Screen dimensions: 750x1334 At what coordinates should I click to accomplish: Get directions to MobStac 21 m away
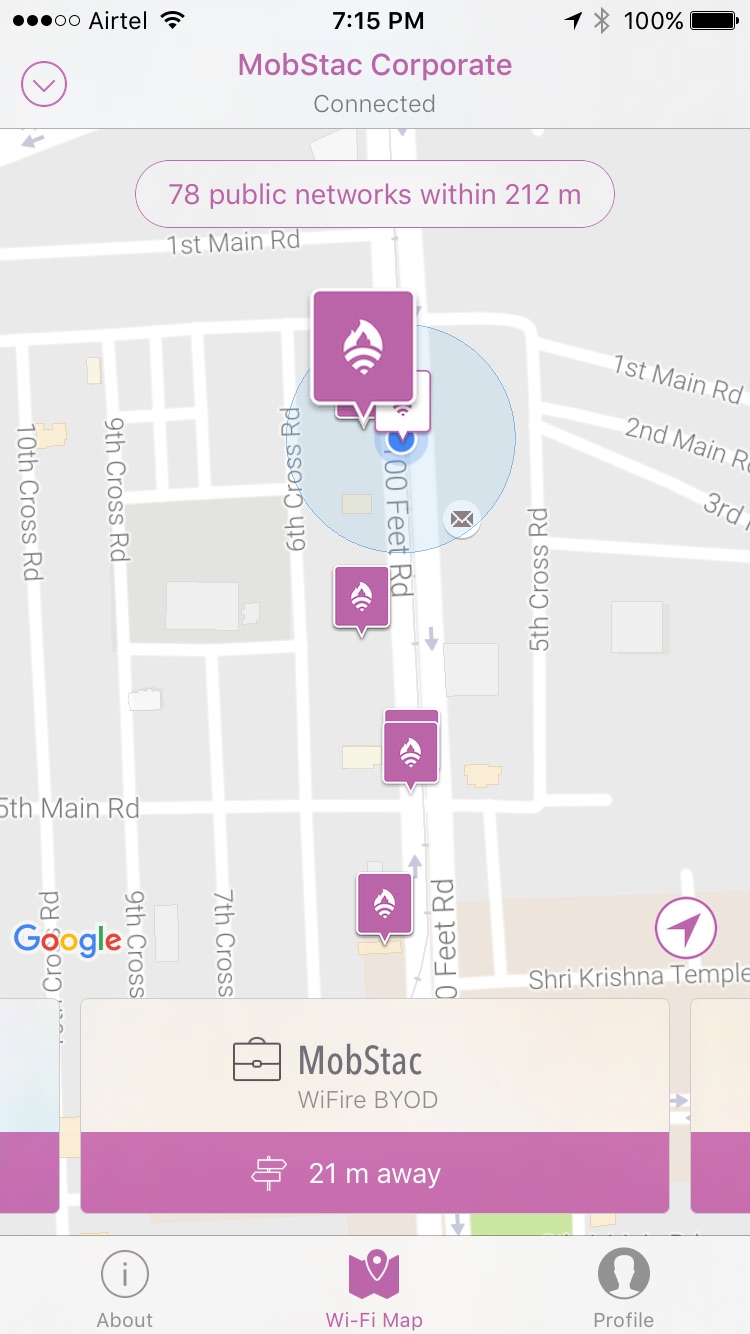(x=374, y=1173)
